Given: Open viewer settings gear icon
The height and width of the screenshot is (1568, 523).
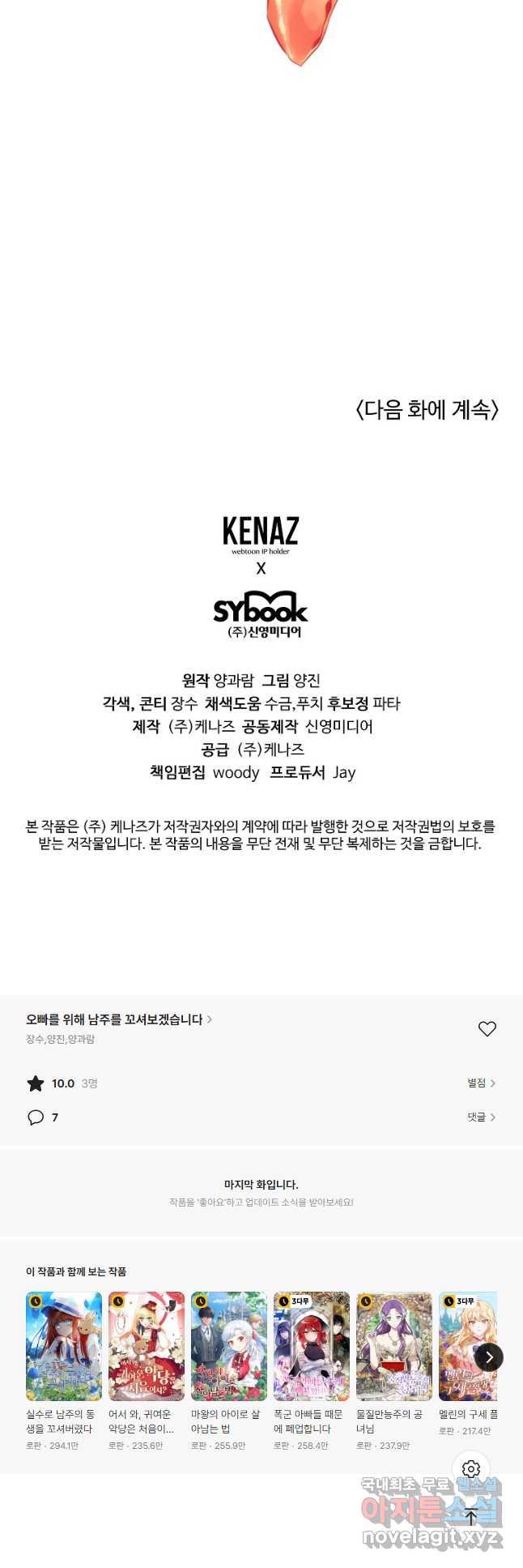Looking at the screenshot, I should coord(471,1469).
